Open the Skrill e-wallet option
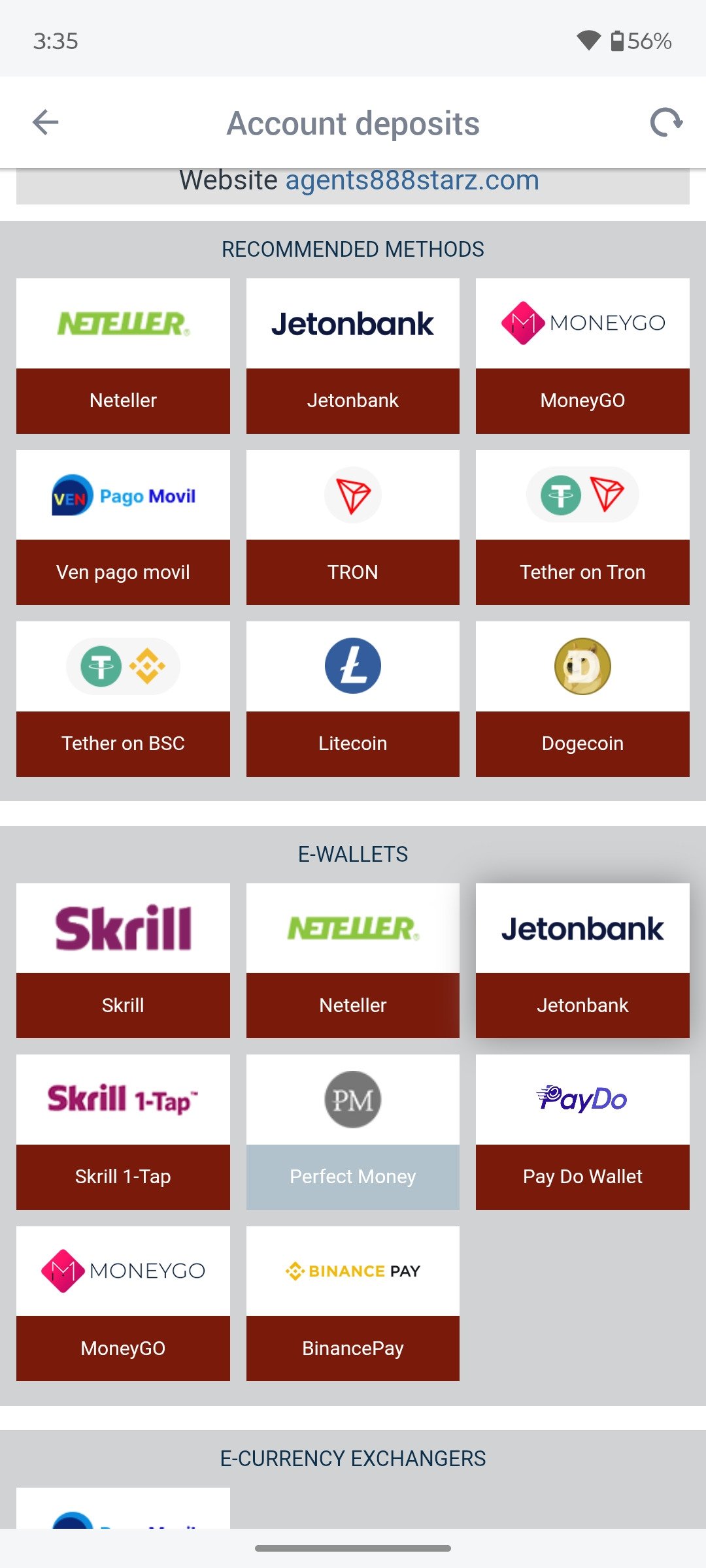Image resolution: width=706 pixels, height=1568 pixels. tap(123, 960)
